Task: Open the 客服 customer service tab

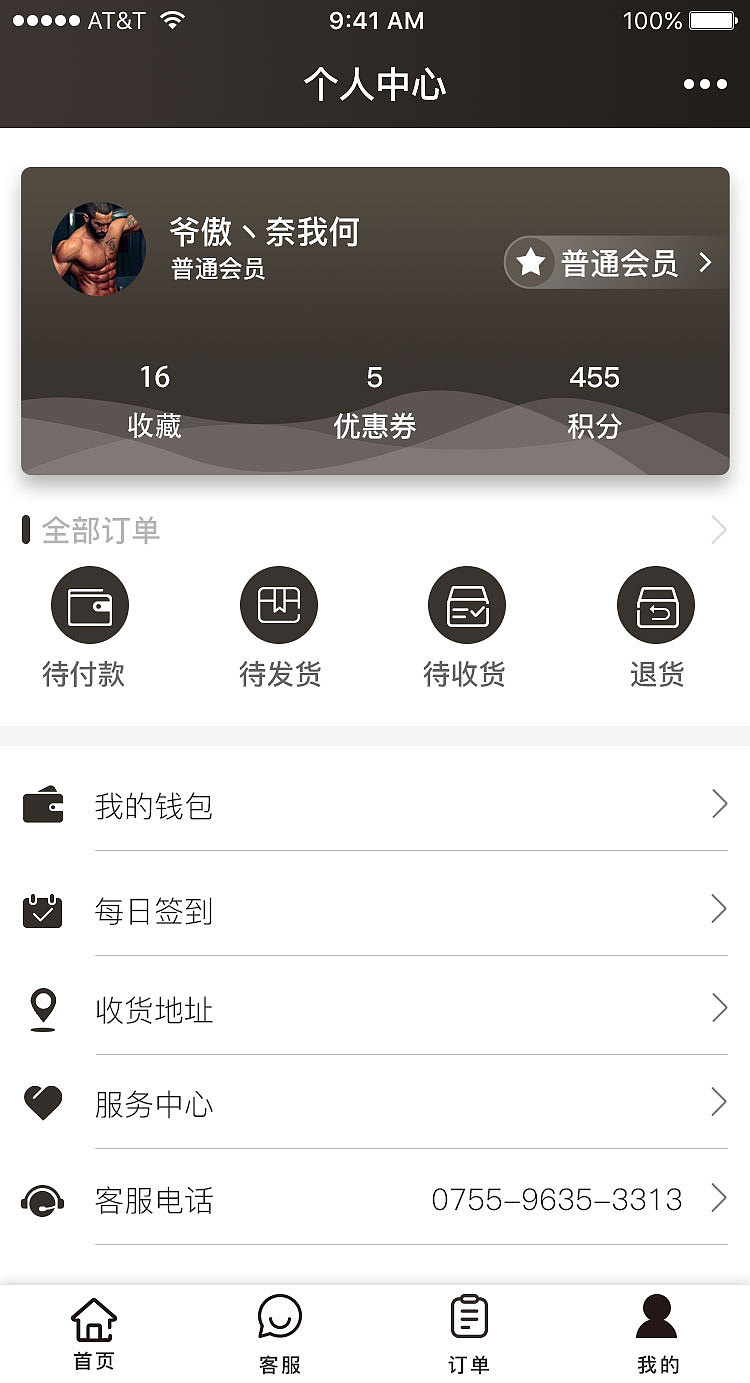Action: tap(281, 1330)
